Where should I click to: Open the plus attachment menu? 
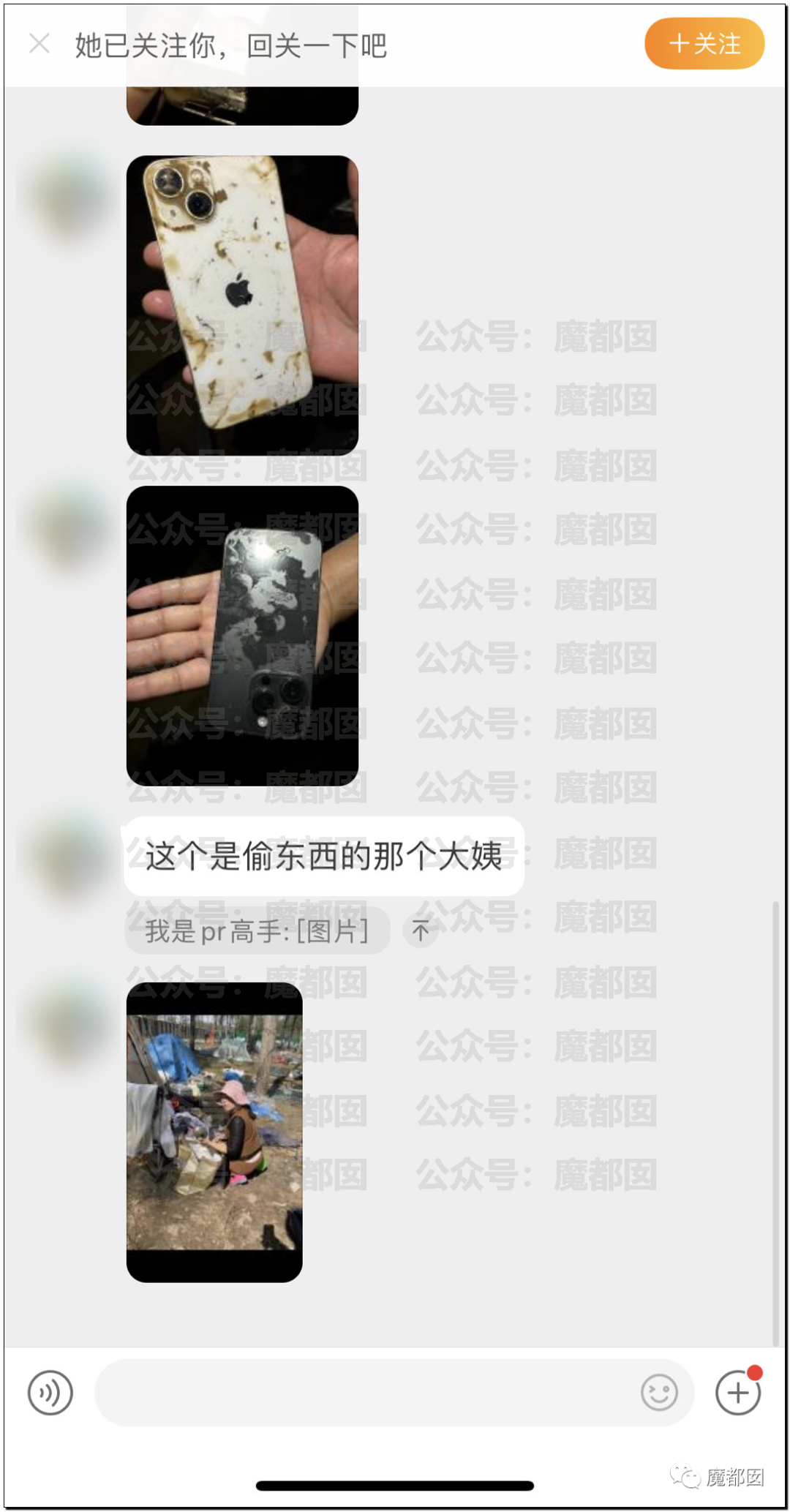click(x=737, y=1393)
